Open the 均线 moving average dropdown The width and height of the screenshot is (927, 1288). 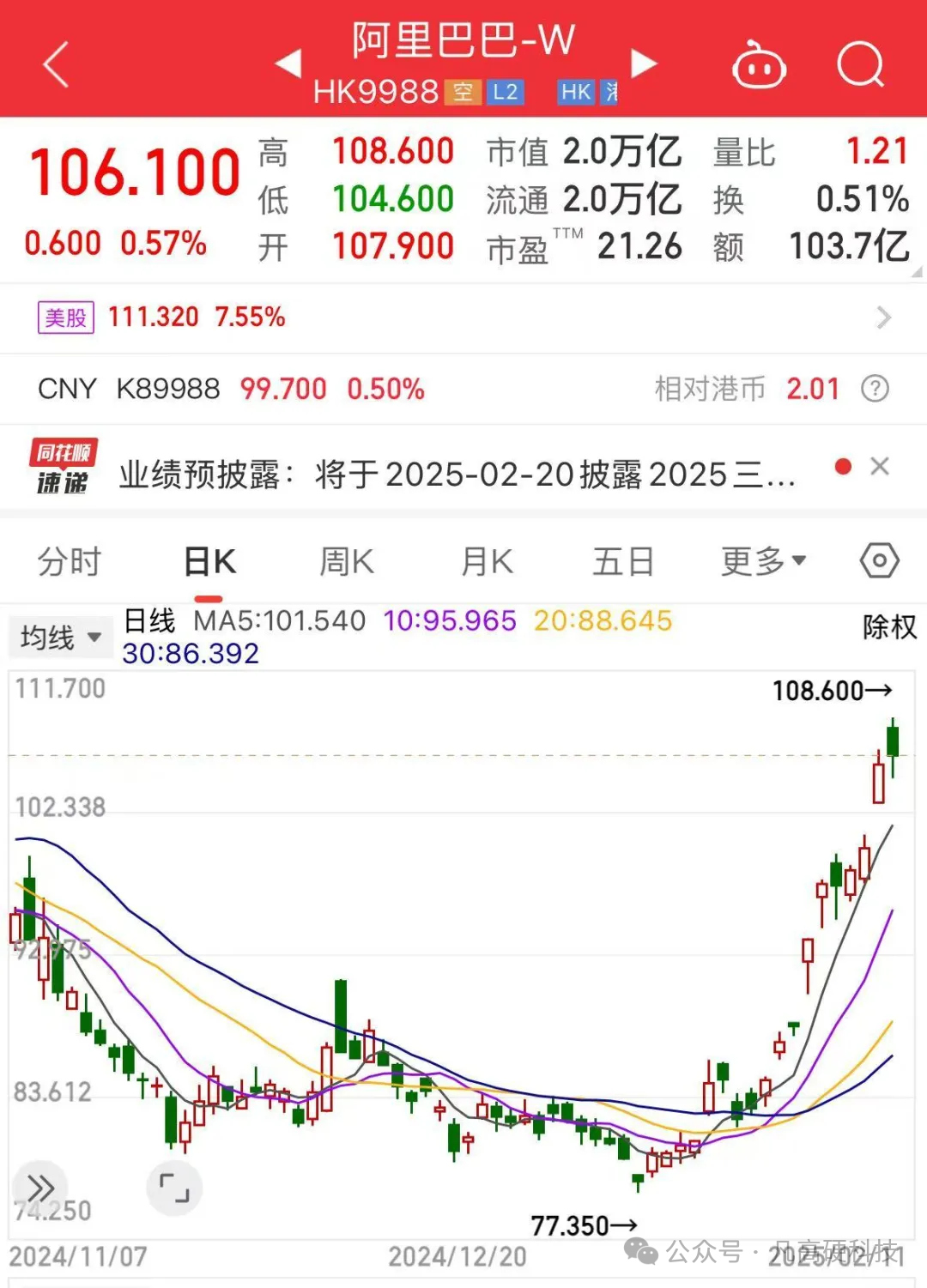(58, 636)
